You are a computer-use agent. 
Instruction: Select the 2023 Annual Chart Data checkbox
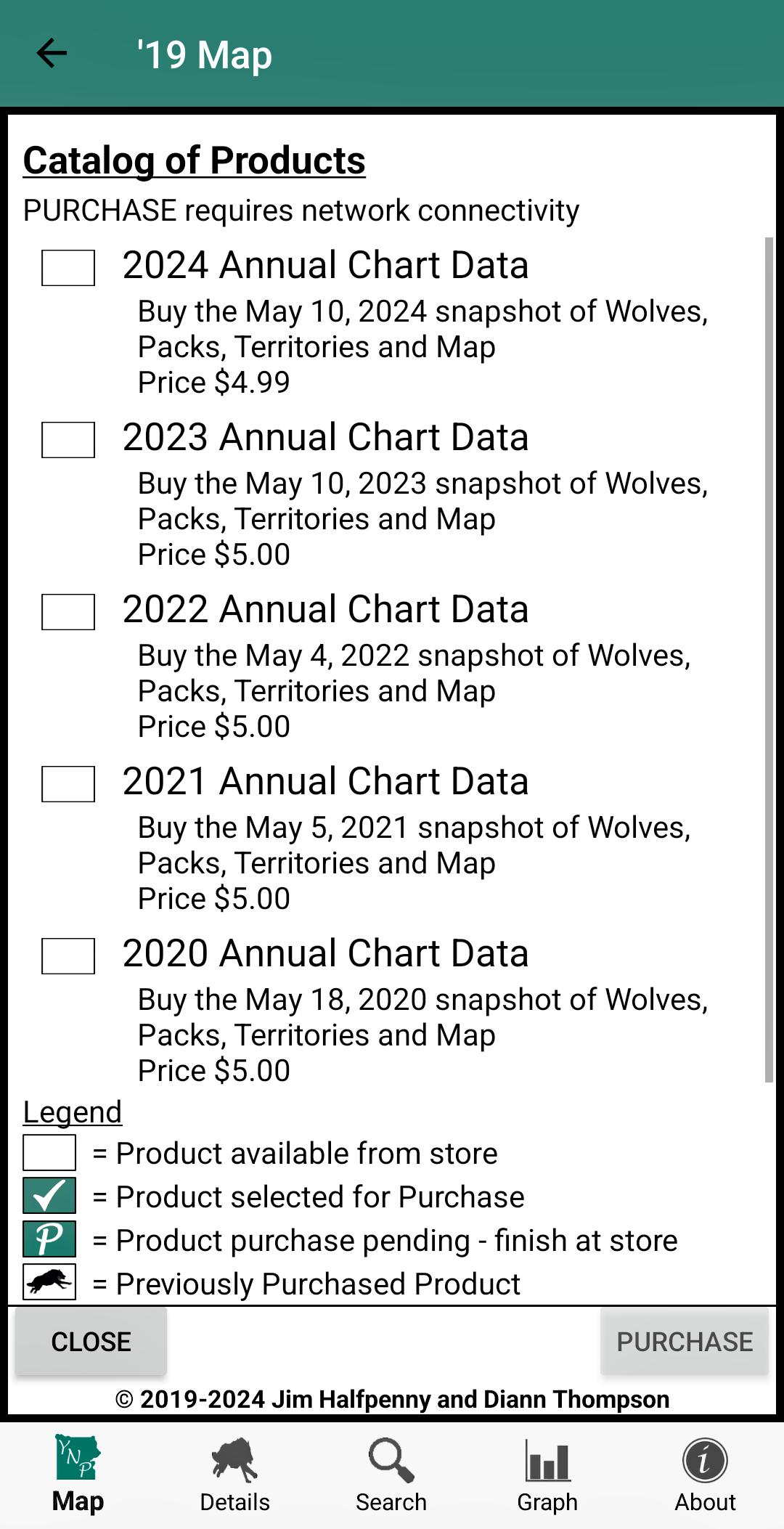pos(68,440)
